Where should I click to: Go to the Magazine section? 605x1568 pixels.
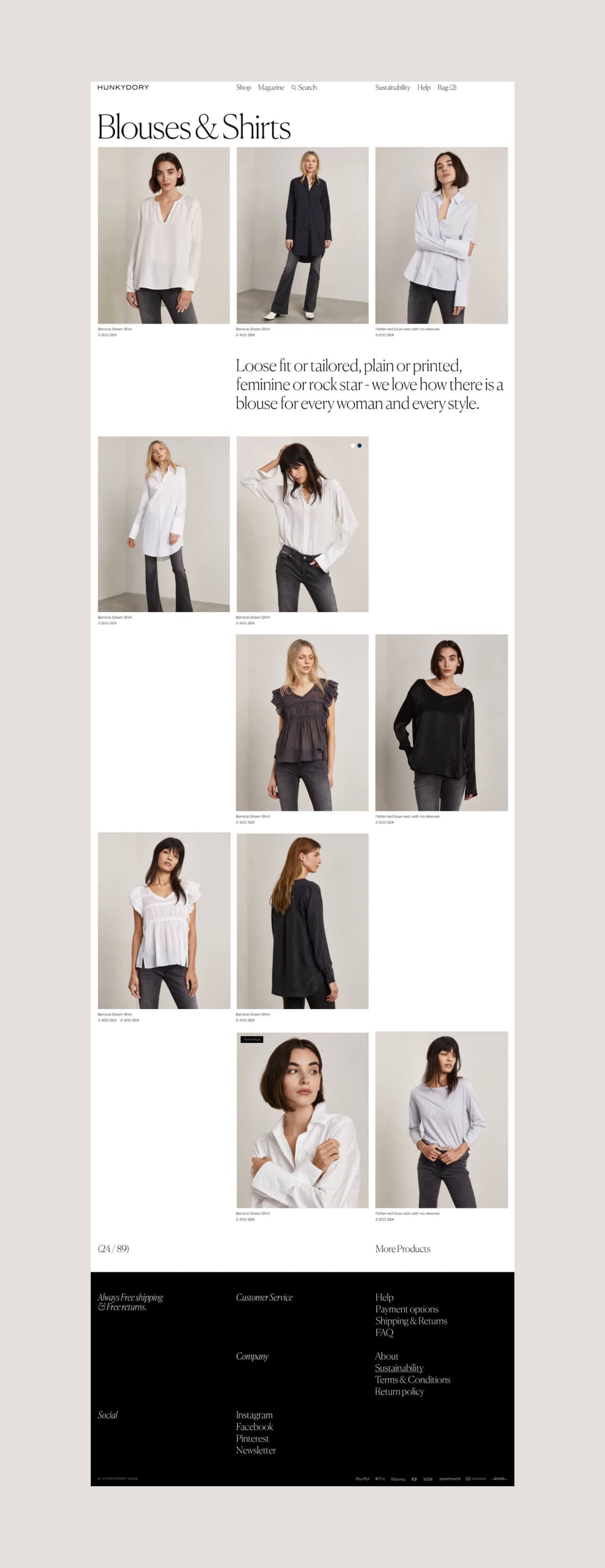[271, 88]
